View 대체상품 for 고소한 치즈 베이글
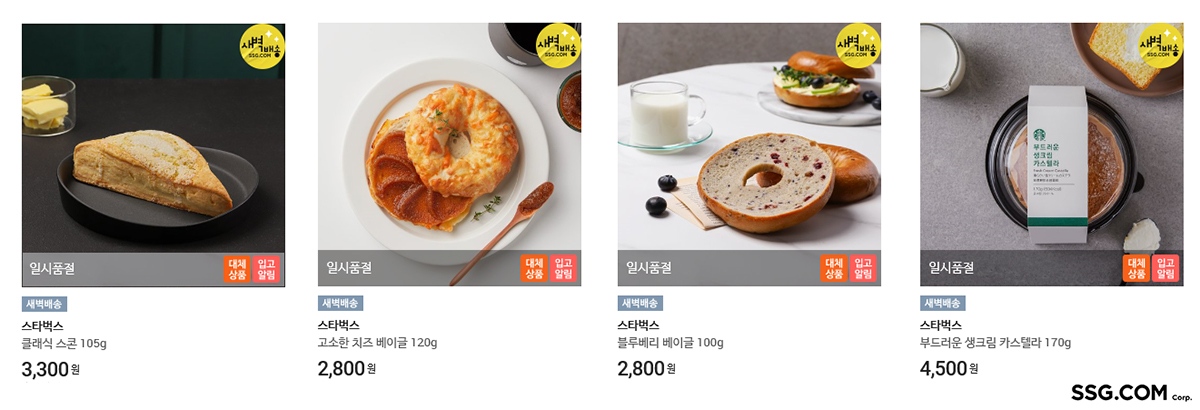This screenshot has width=1200, height=410. (534, 268)
